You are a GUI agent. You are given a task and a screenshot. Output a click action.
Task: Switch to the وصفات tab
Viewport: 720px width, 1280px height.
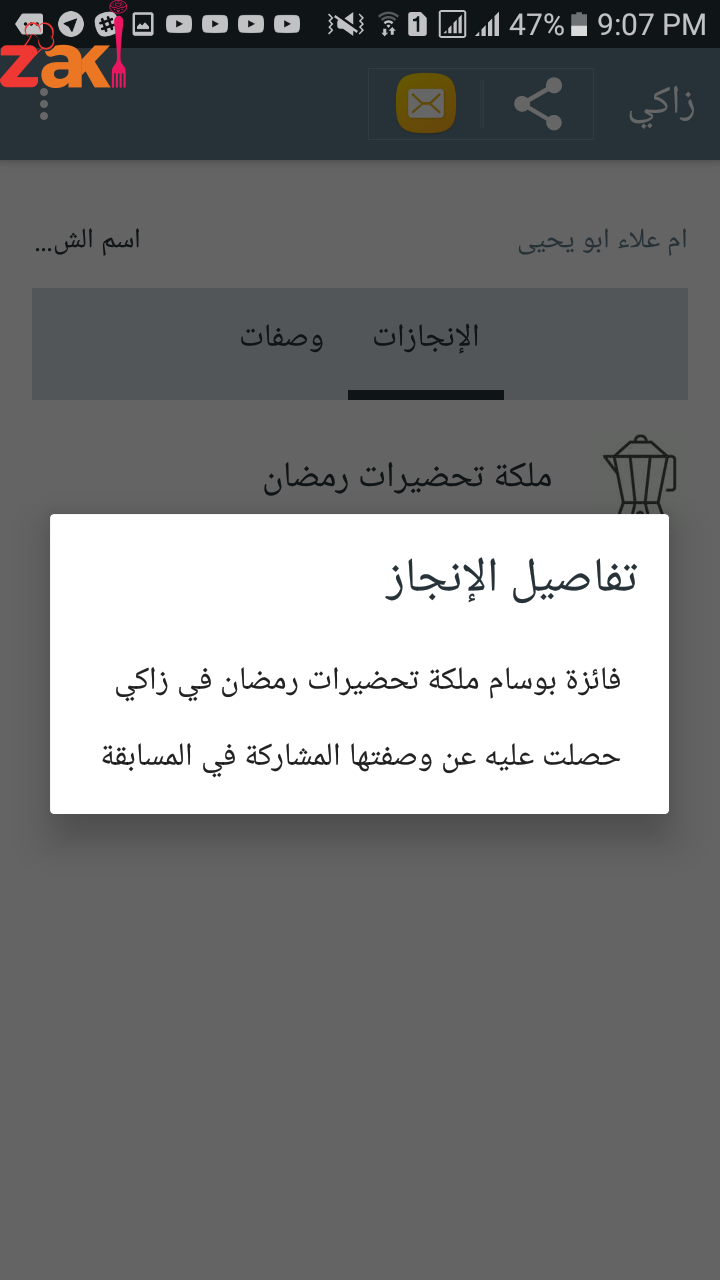281,338
